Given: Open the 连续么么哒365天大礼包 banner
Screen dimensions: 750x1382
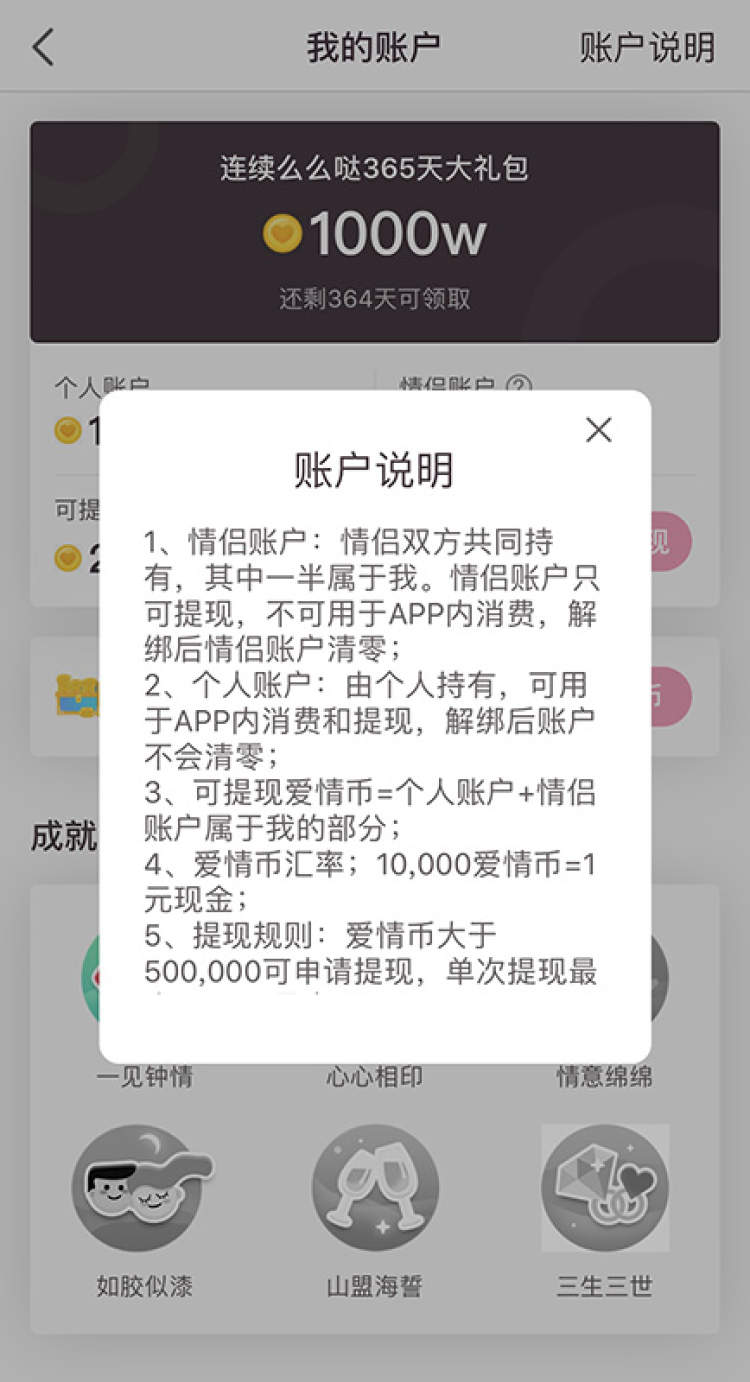Looking at the screenshot, I should pyautogui.click(x=374, y=232).
